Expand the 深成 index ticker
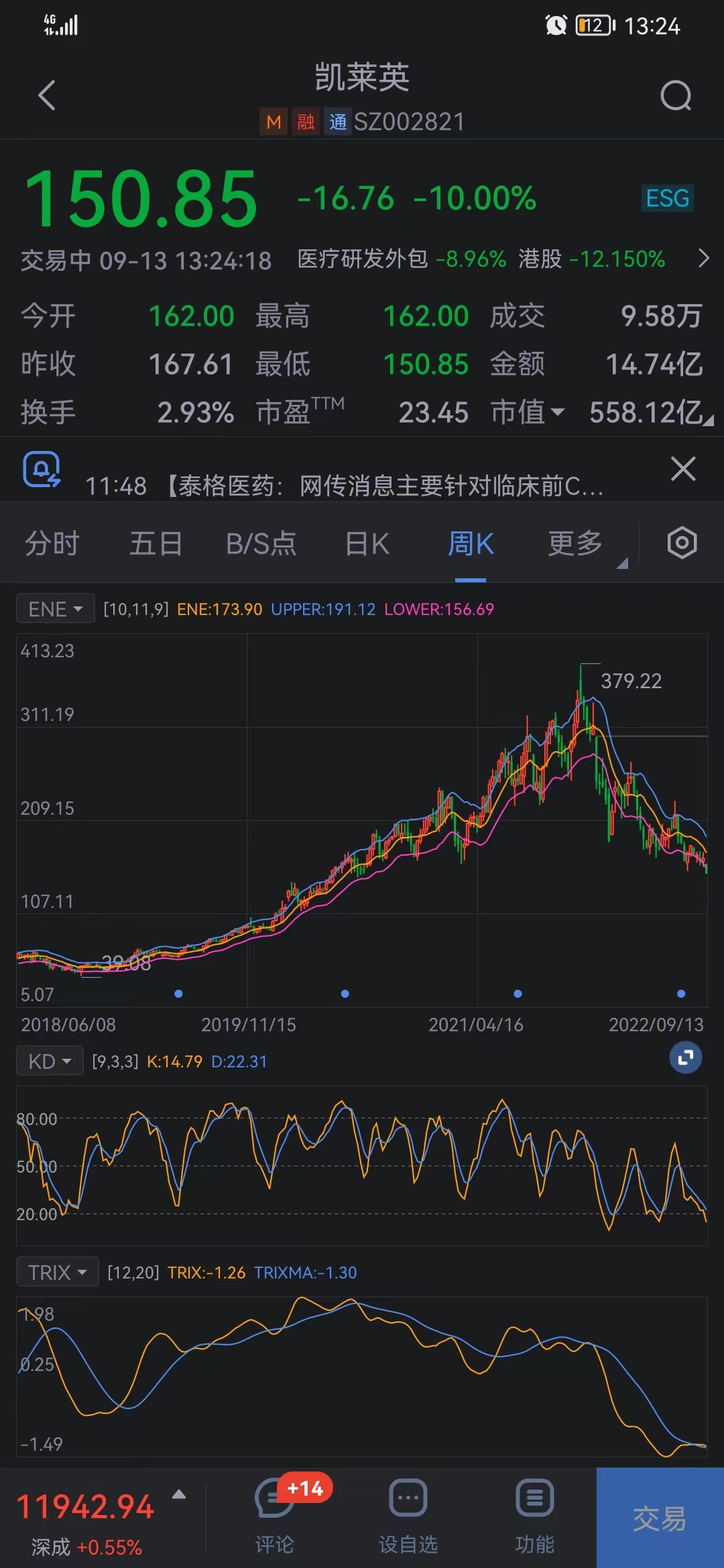Screen dimensions: 724x1568 point(179,1494)
